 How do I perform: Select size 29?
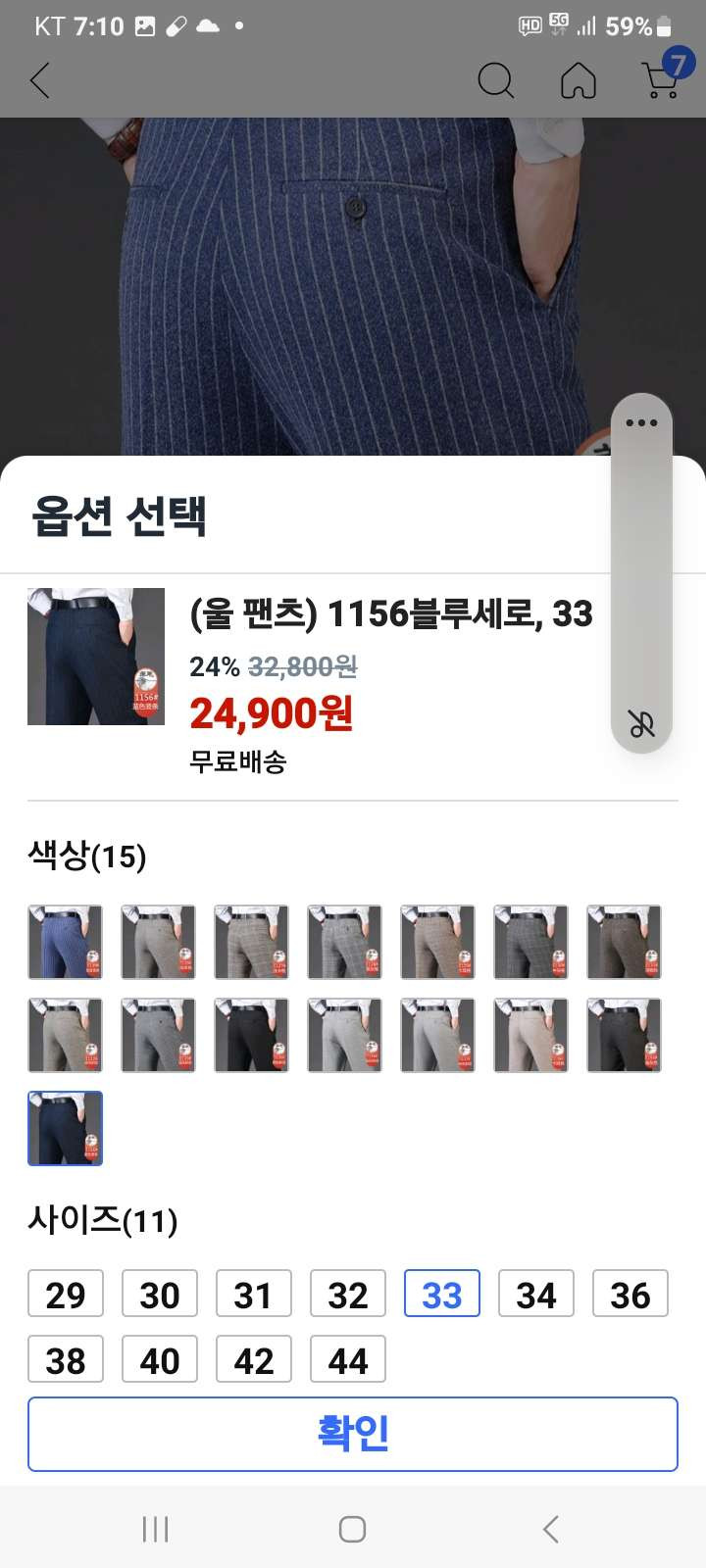pyautogui.click(x=66, y=1294)
